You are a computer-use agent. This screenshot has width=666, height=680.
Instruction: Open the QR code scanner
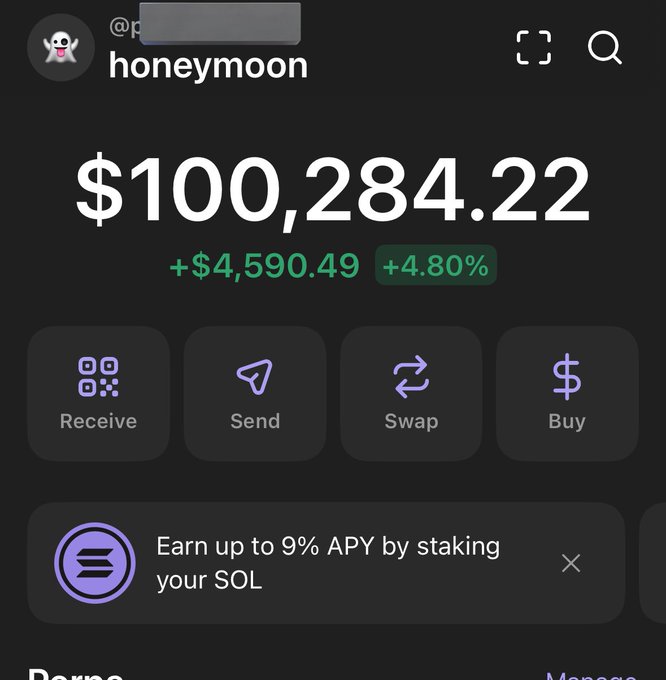534,47
